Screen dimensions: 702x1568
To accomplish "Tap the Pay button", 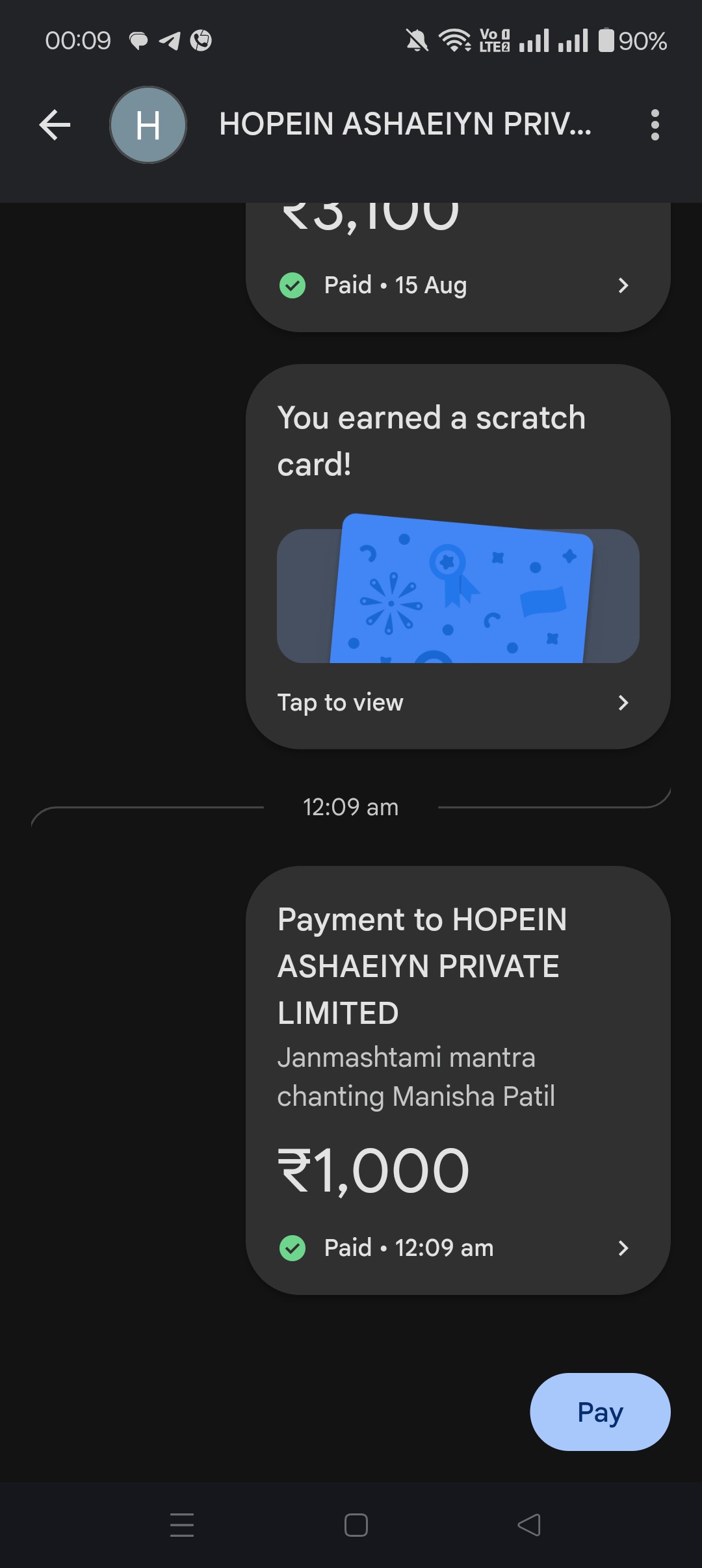I will [x=600, y=1411].
